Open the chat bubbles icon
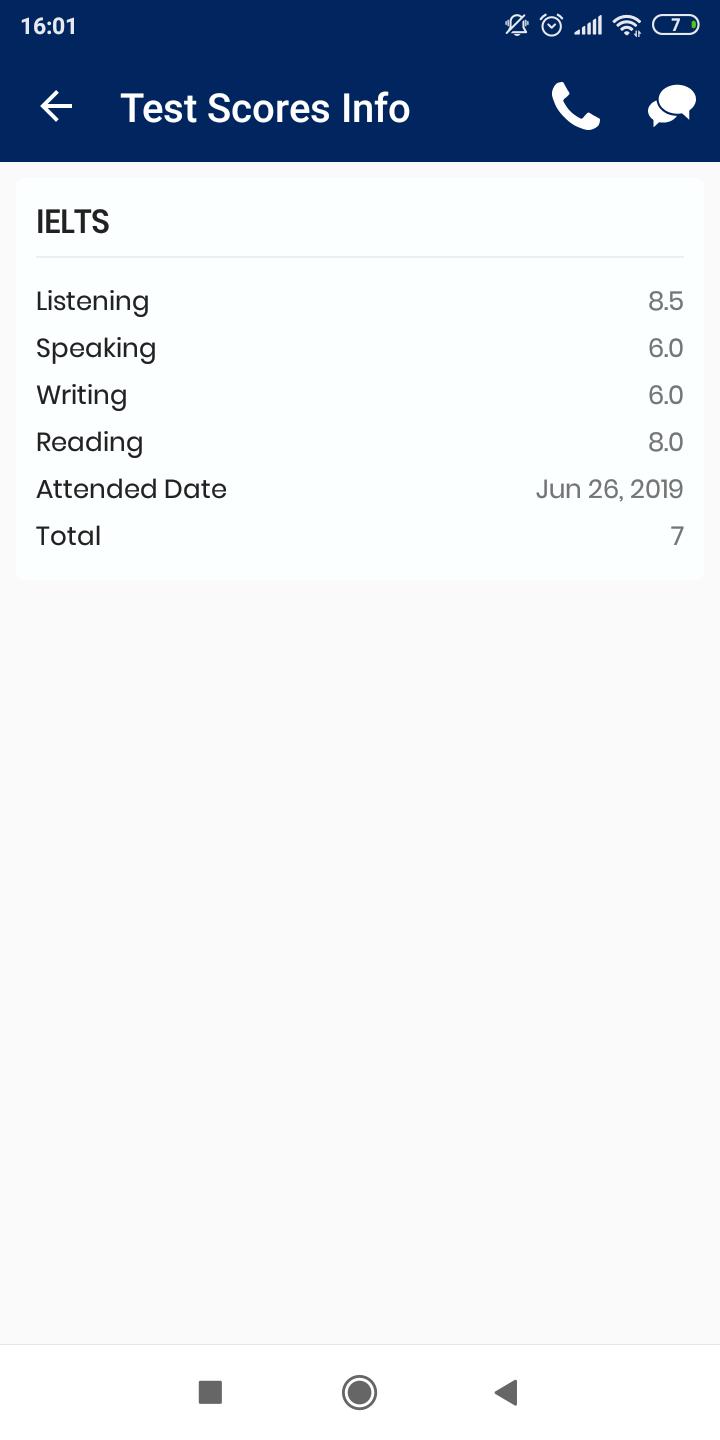This screenshot has height=1440, width=720. (672, 107)
